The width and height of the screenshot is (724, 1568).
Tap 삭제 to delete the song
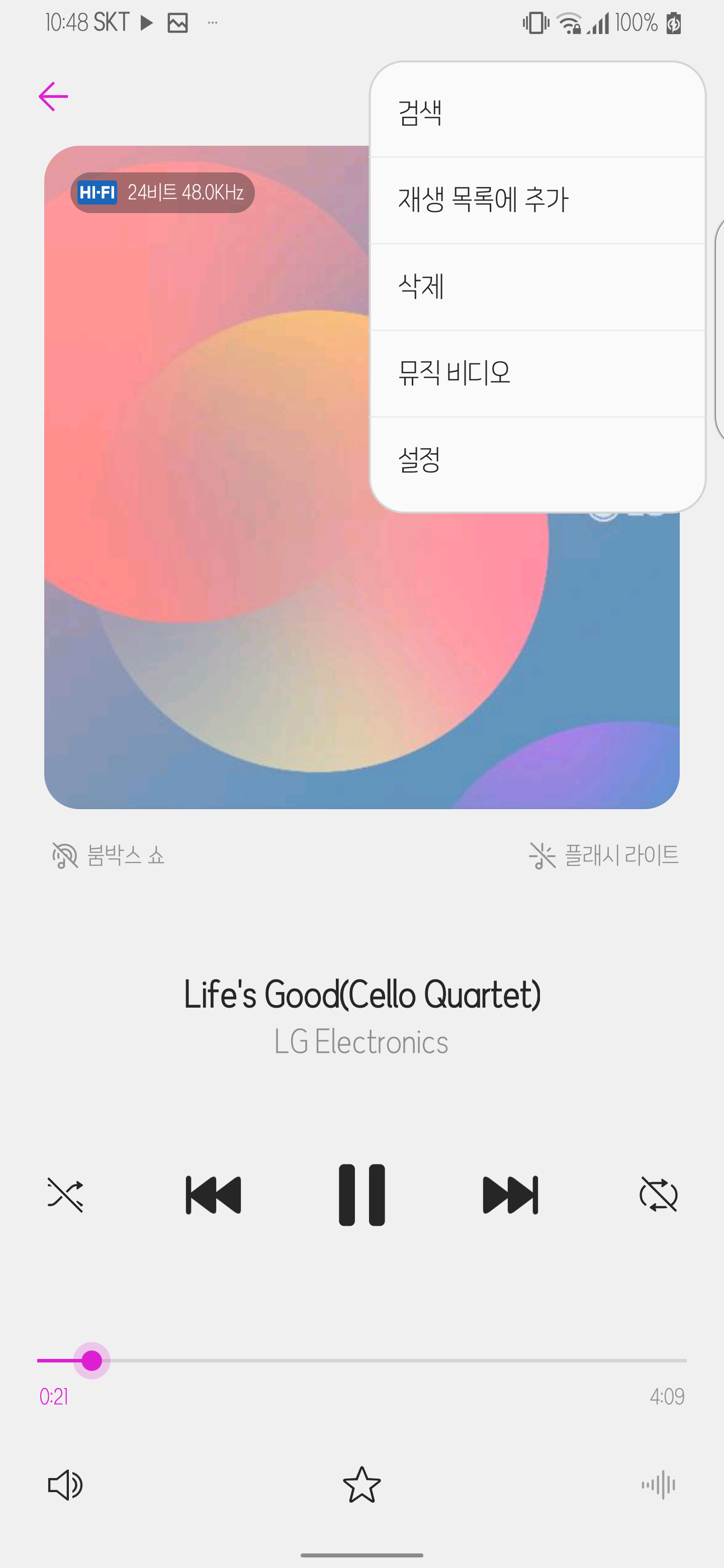pos(537,286)
